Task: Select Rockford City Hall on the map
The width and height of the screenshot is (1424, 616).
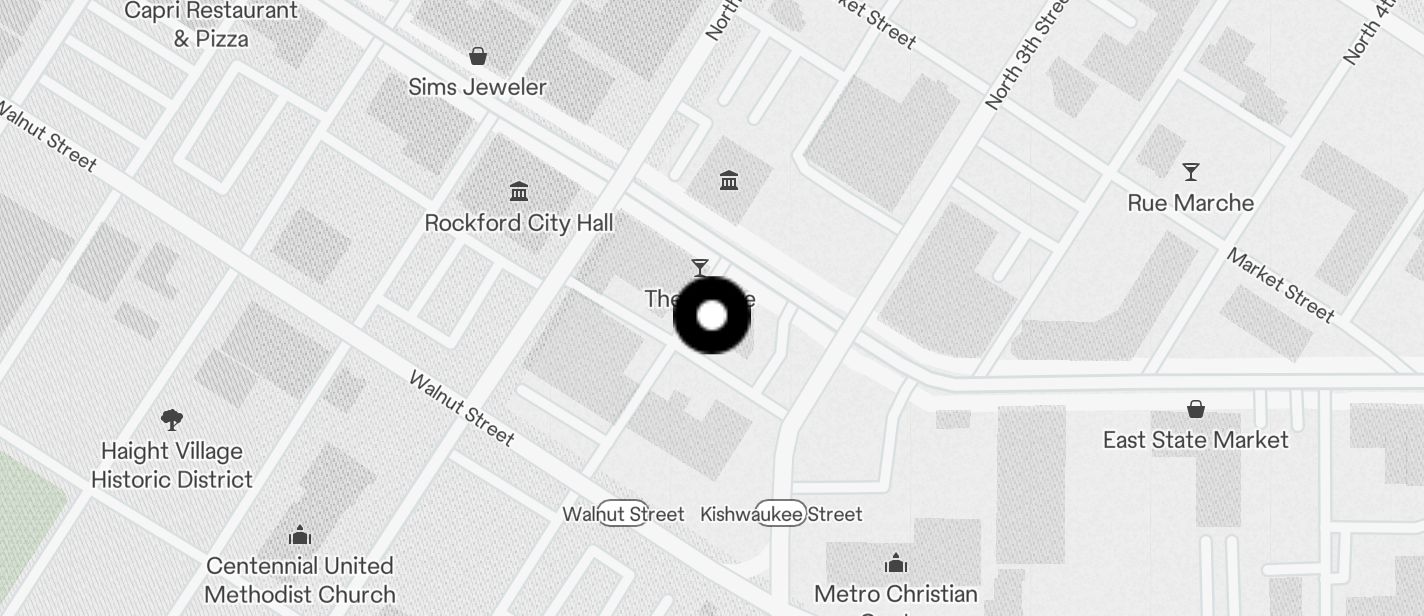Action: coord(519,192)
